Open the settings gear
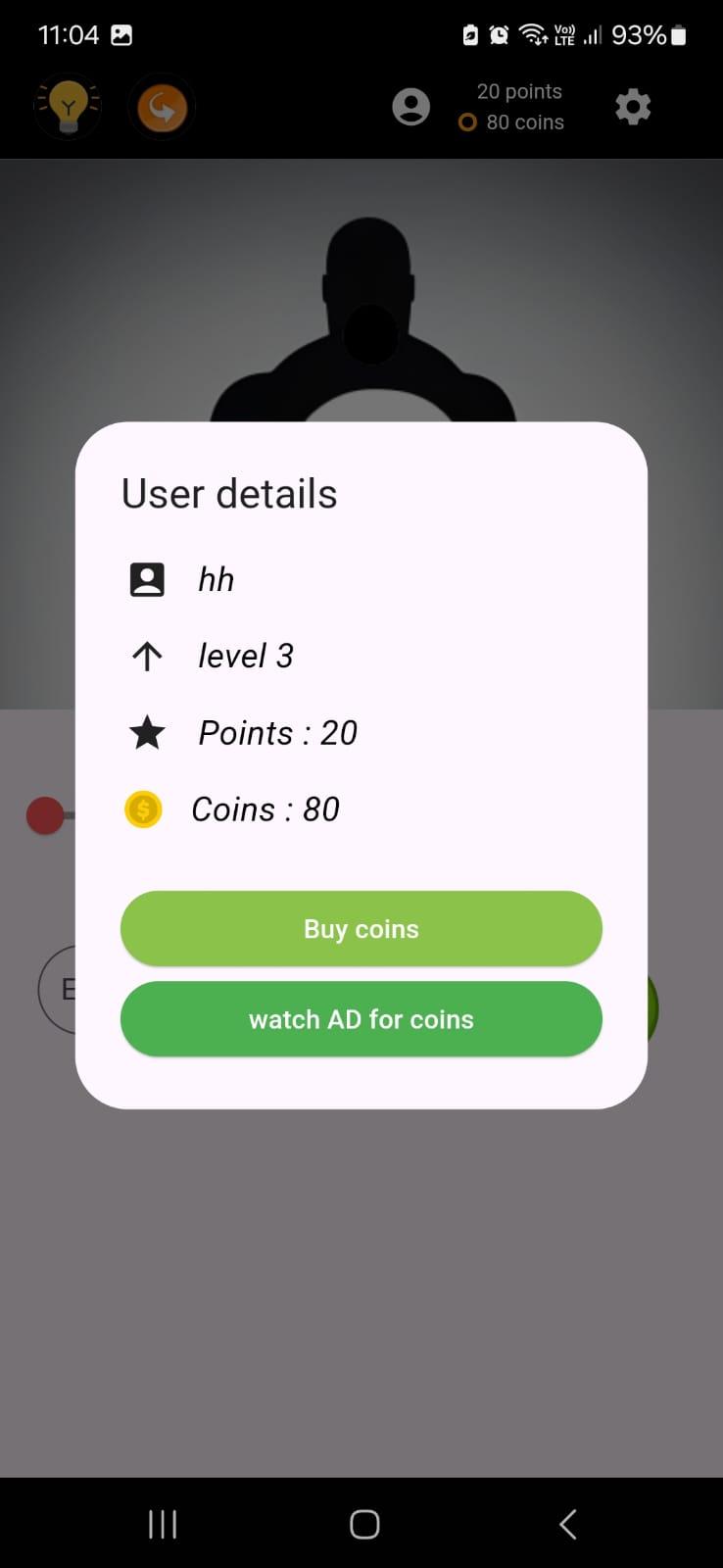Image resolution: width=723 pixels, height=1568 pixels. [633, 106]
